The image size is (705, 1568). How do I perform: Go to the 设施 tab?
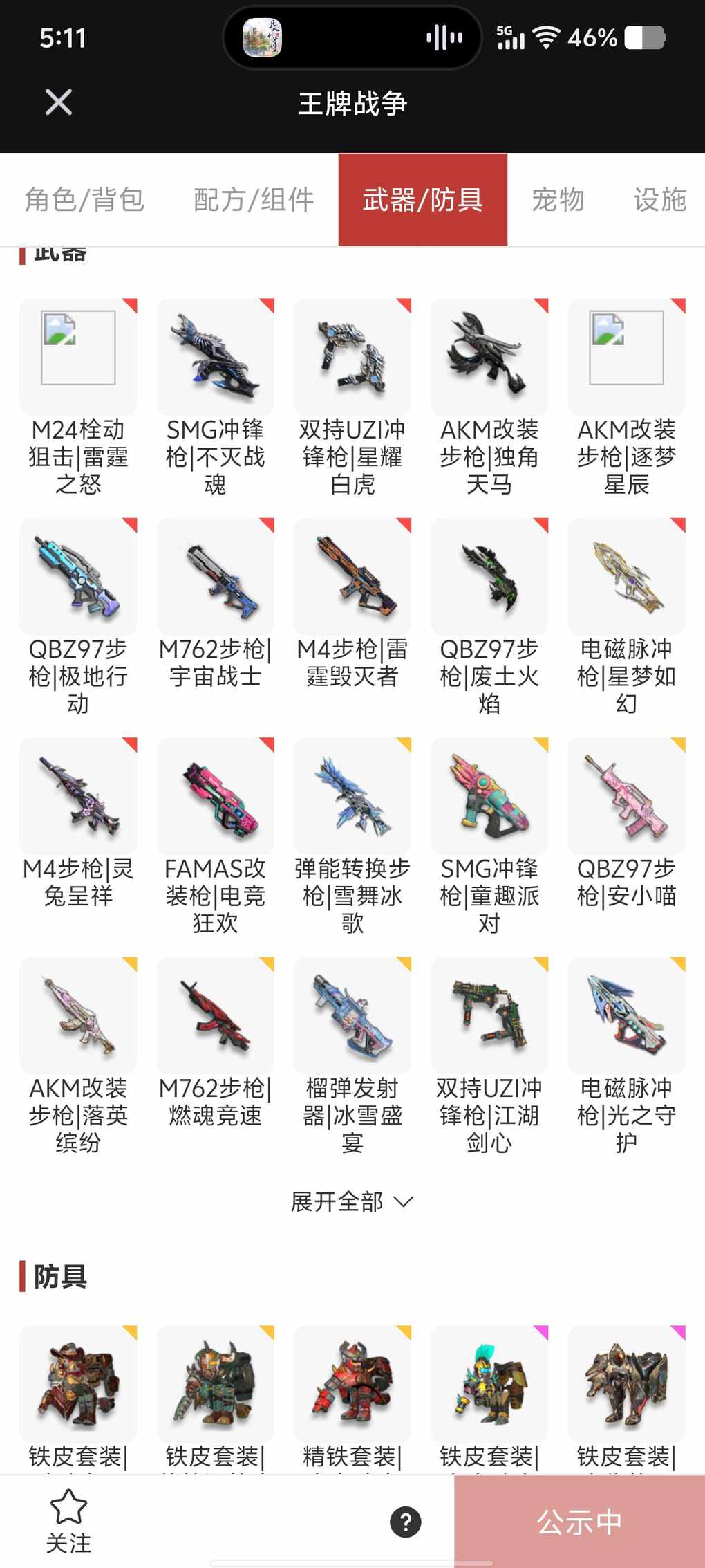[x=659, y=200]
